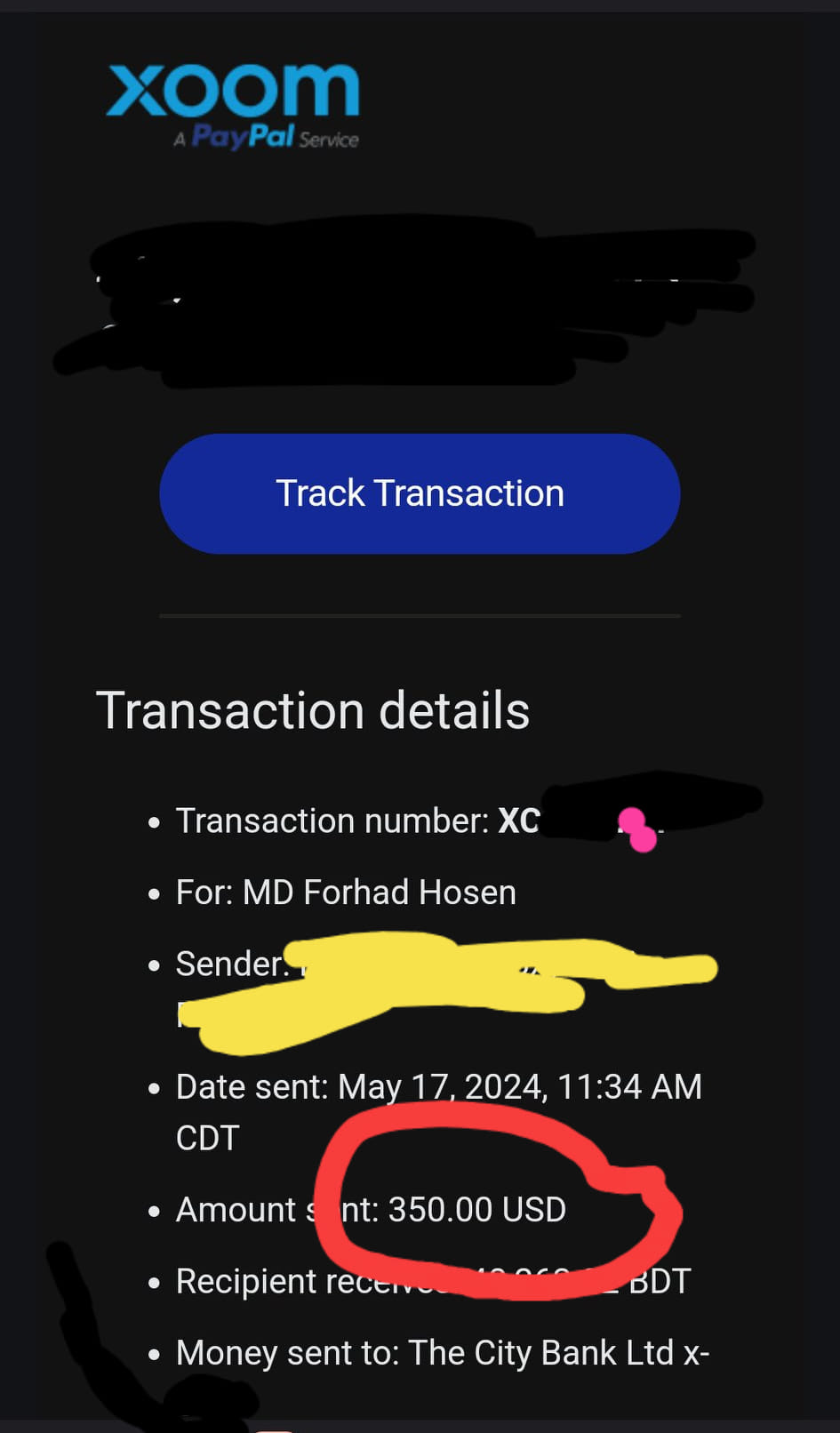Tap the Track Transaction button

click(x=420, y=493)
